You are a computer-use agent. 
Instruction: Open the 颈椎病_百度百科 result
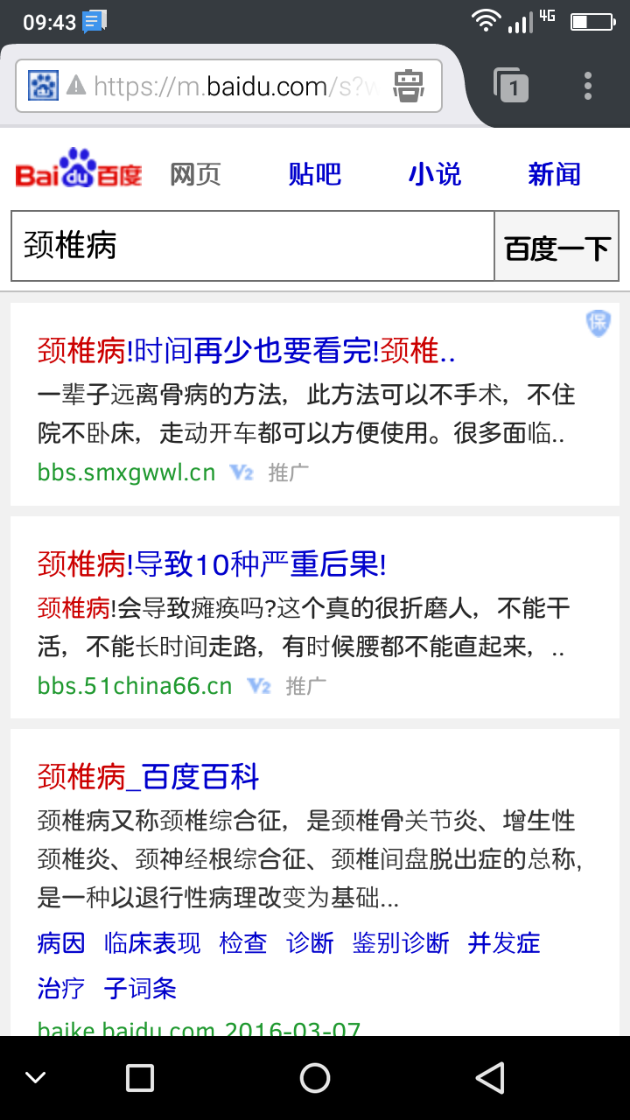[x=148, y=776]
